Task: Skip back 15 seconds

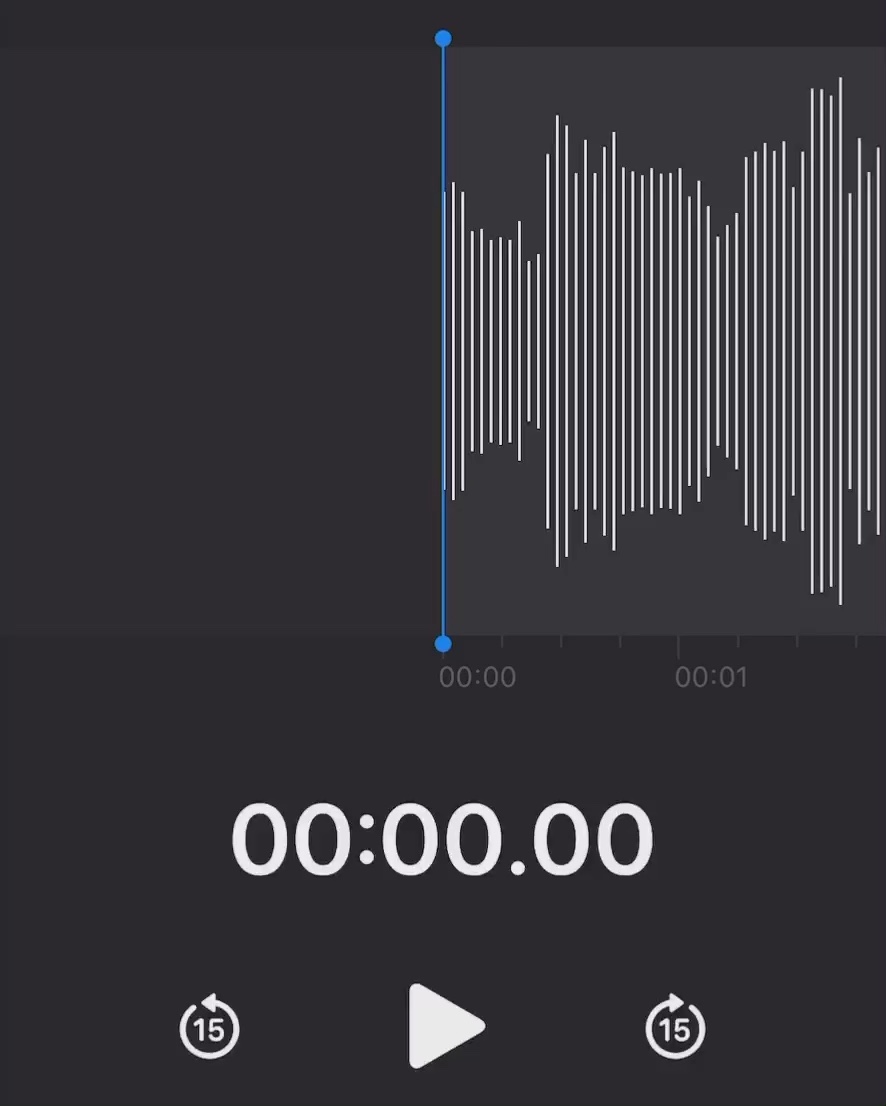Action: pyautogui.click(x=209, y=1027)
